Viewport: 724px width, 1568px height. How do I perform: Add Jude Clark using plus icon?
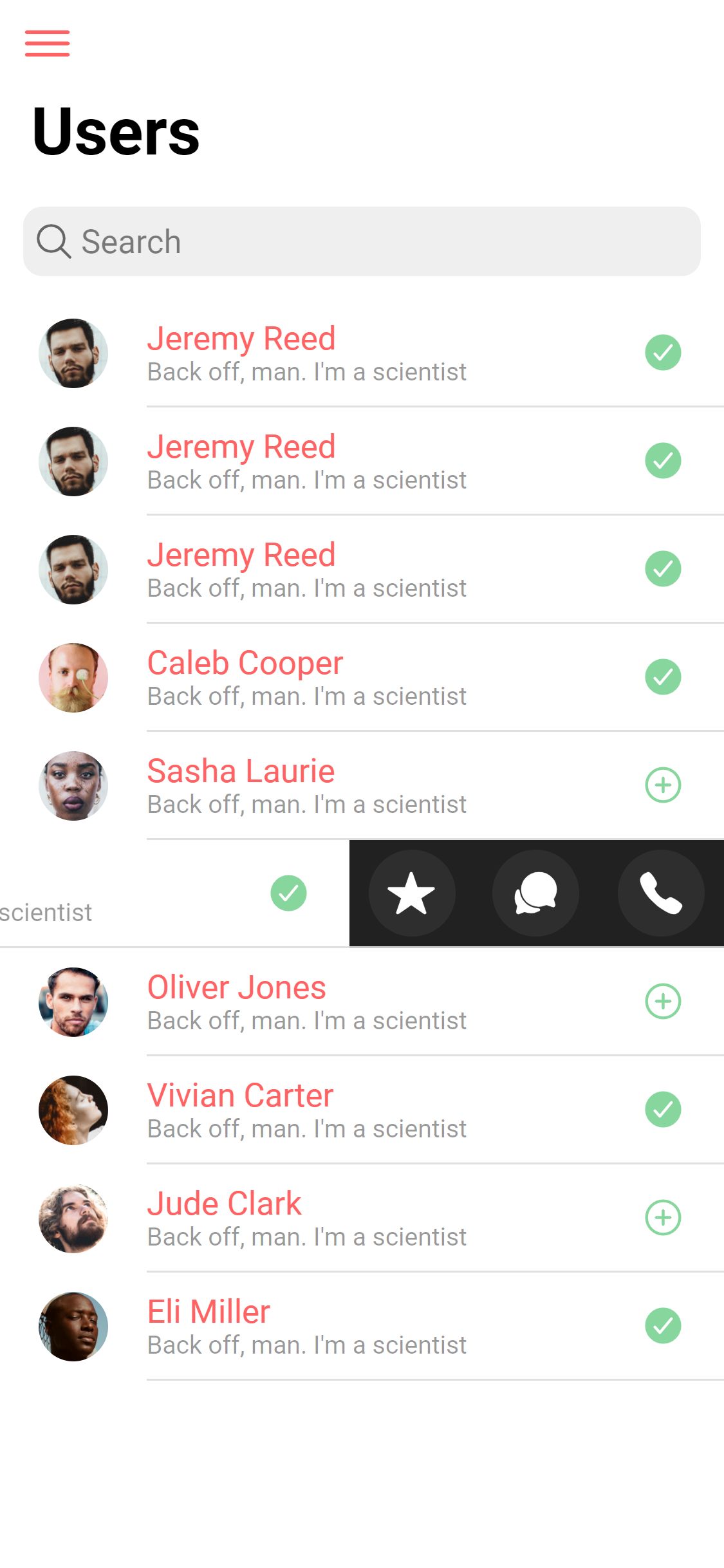pyautogui.click(x=663, y=1218)
